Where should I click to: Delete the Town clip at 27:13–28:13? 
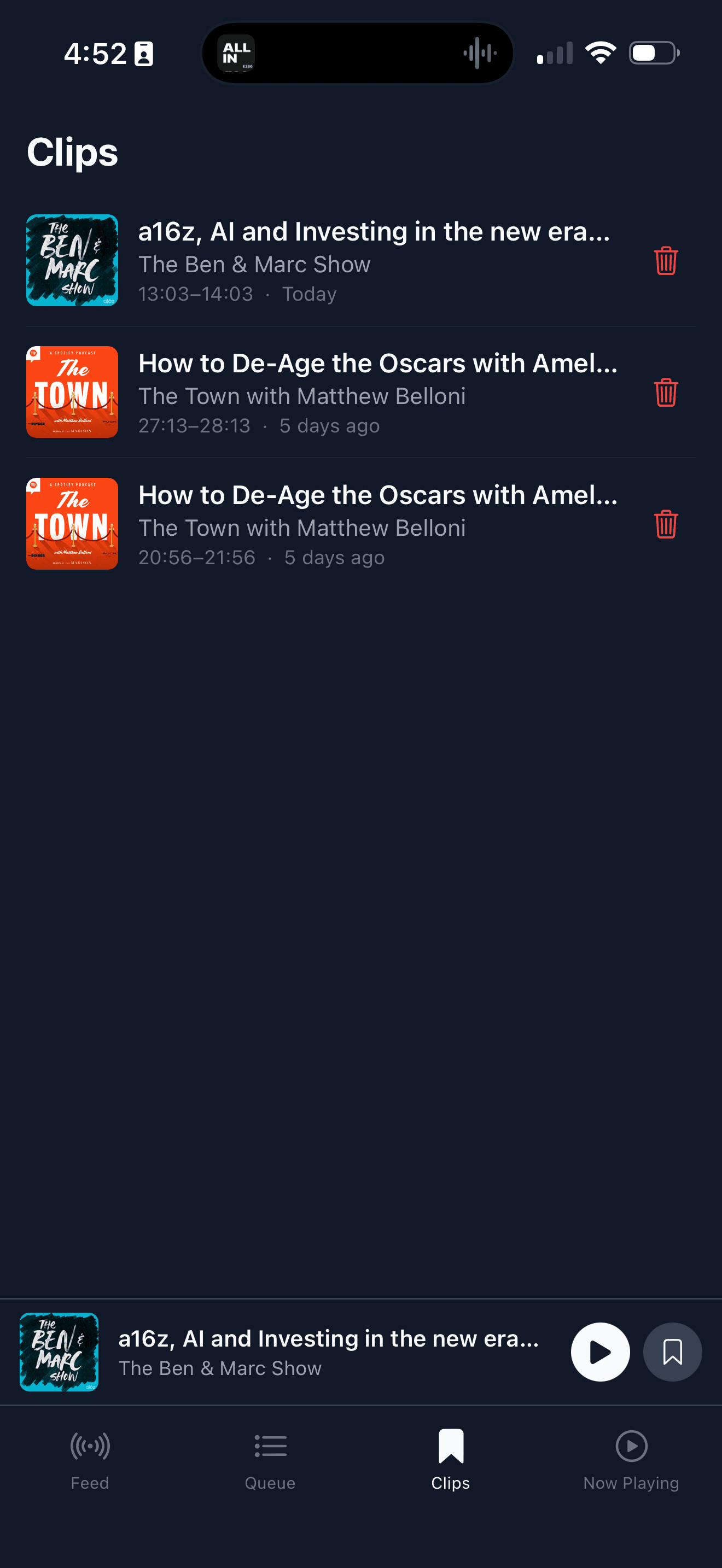pyautogui.click(x=665, y=392)
